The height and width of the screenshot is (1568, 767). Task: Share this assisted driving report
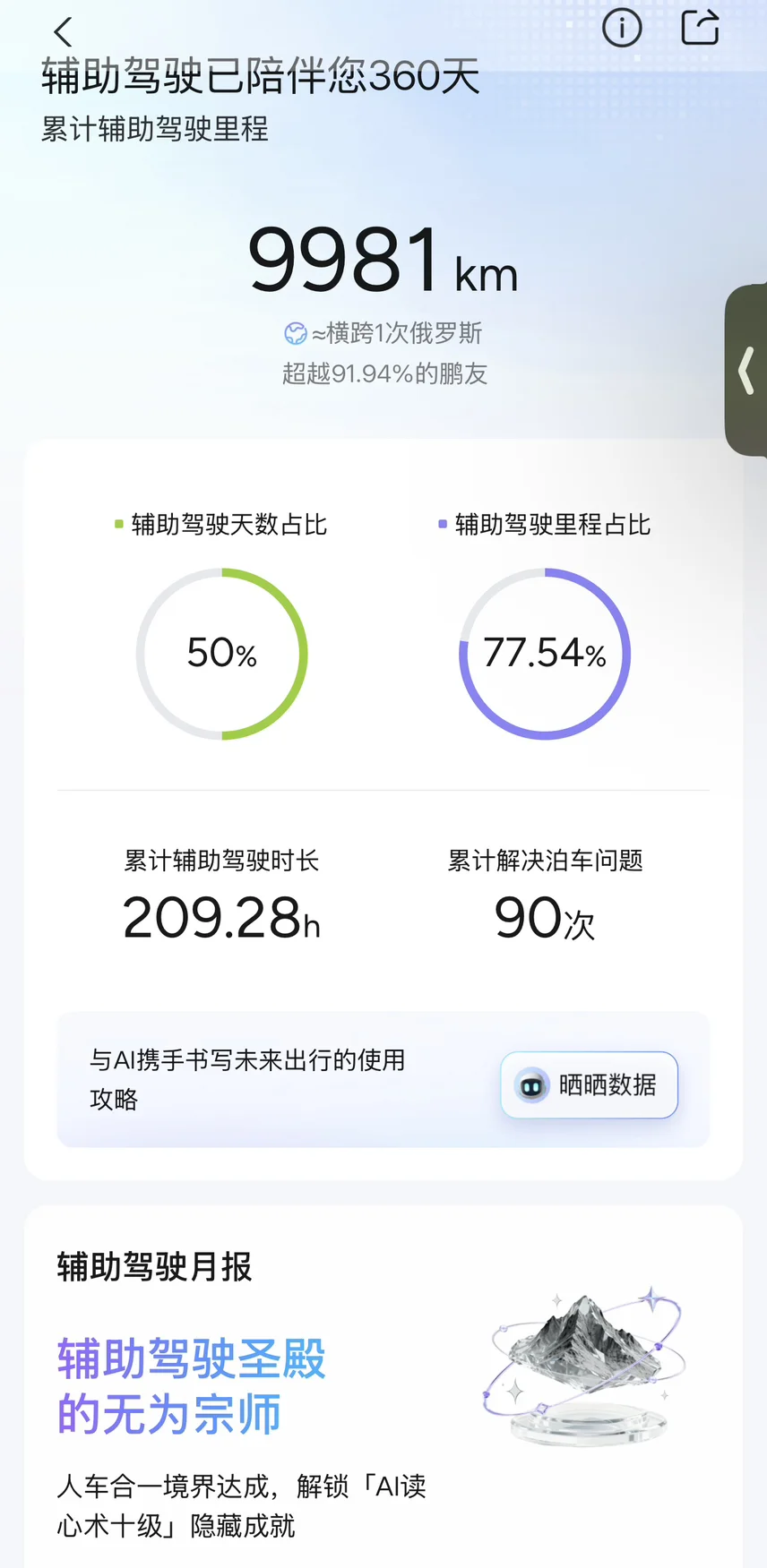click(700, 27)
